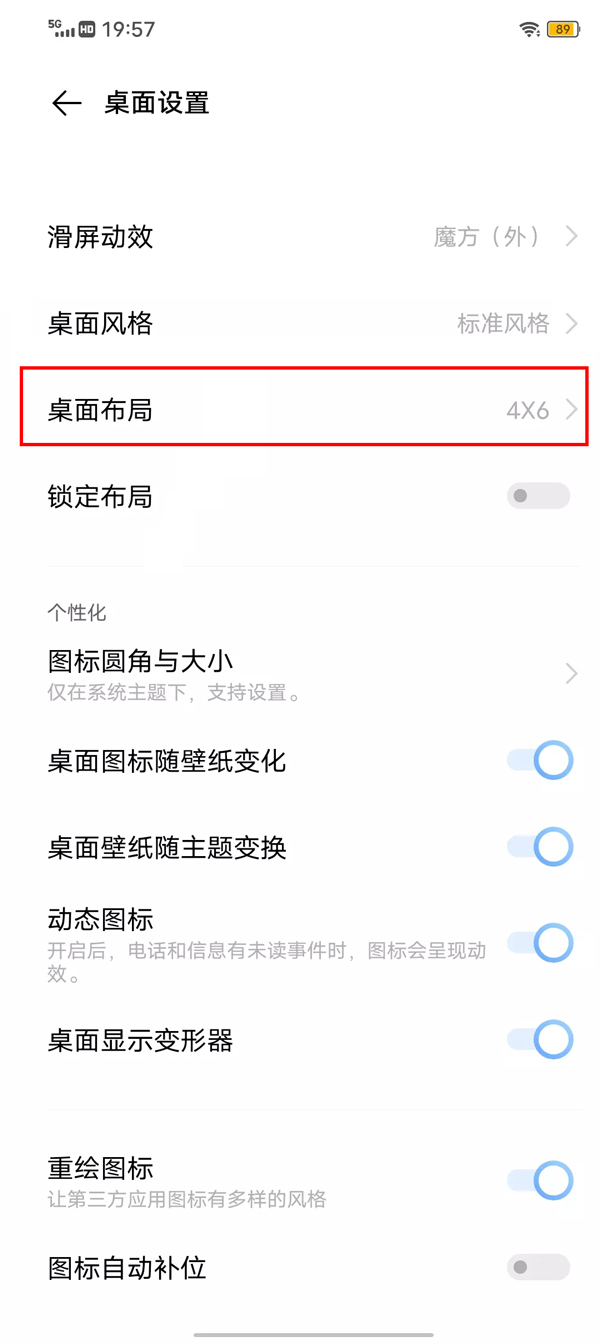The height and width of the screenshot is (1344, 600).
Task: Turn off 桌面图标随壁纸变化
Action: 540,761
